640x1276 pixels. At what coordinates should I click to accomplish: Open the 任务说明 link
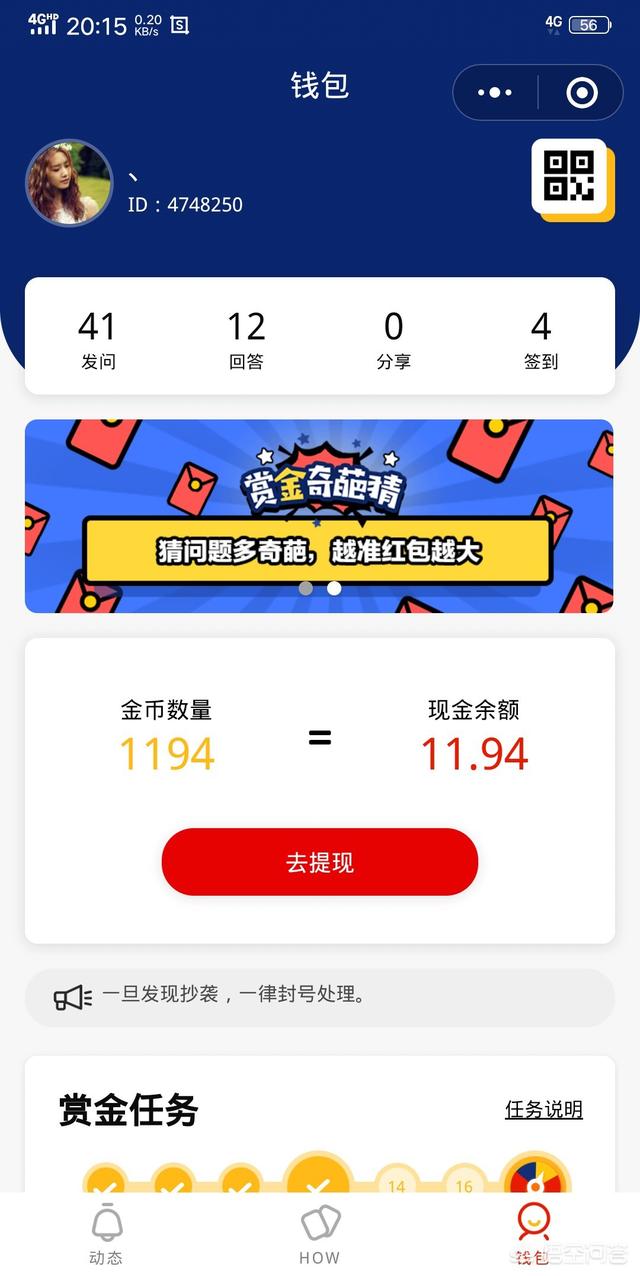(x=543, y=1109)
